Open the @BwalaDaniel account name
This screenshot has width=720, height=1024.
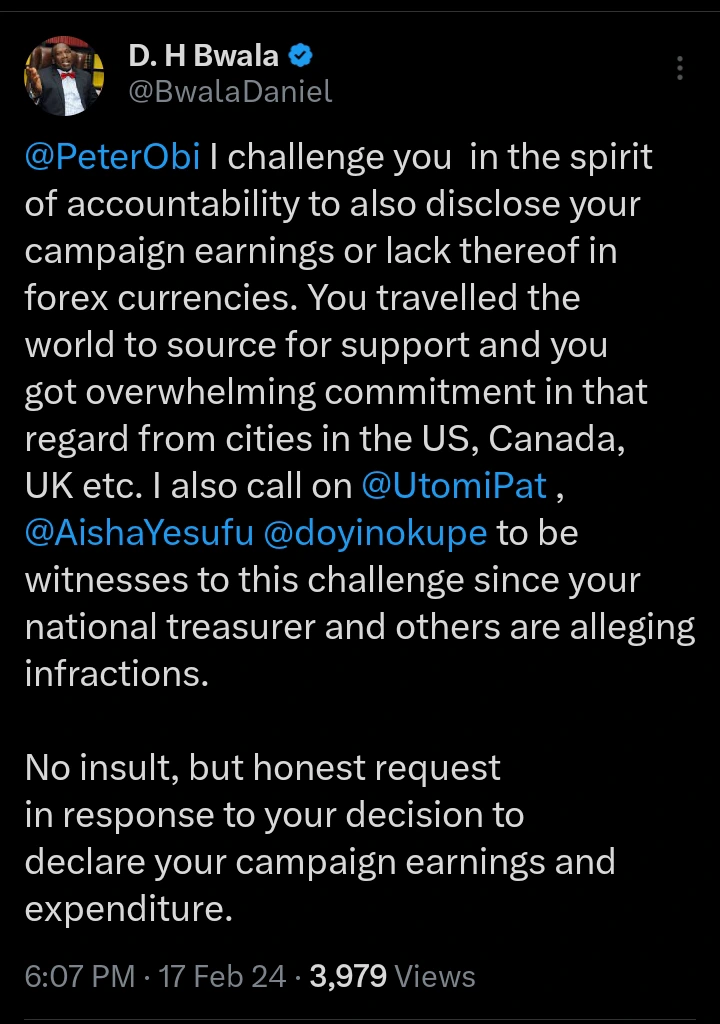tap(230, 91)
